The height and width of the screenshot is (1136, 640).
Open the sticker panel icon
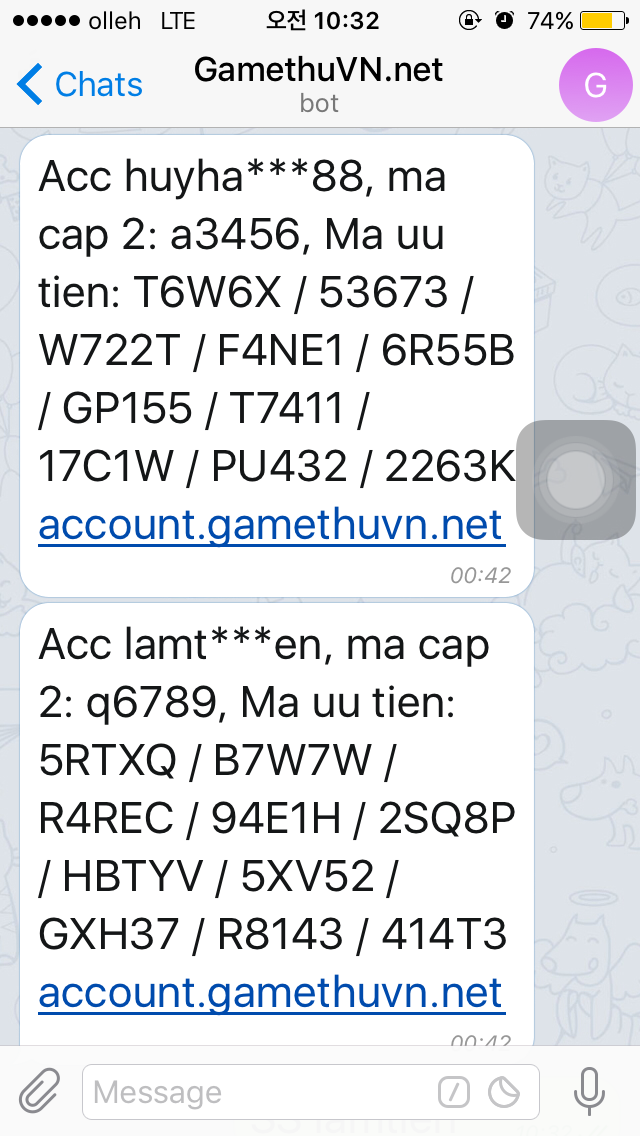coord(503,1092)
